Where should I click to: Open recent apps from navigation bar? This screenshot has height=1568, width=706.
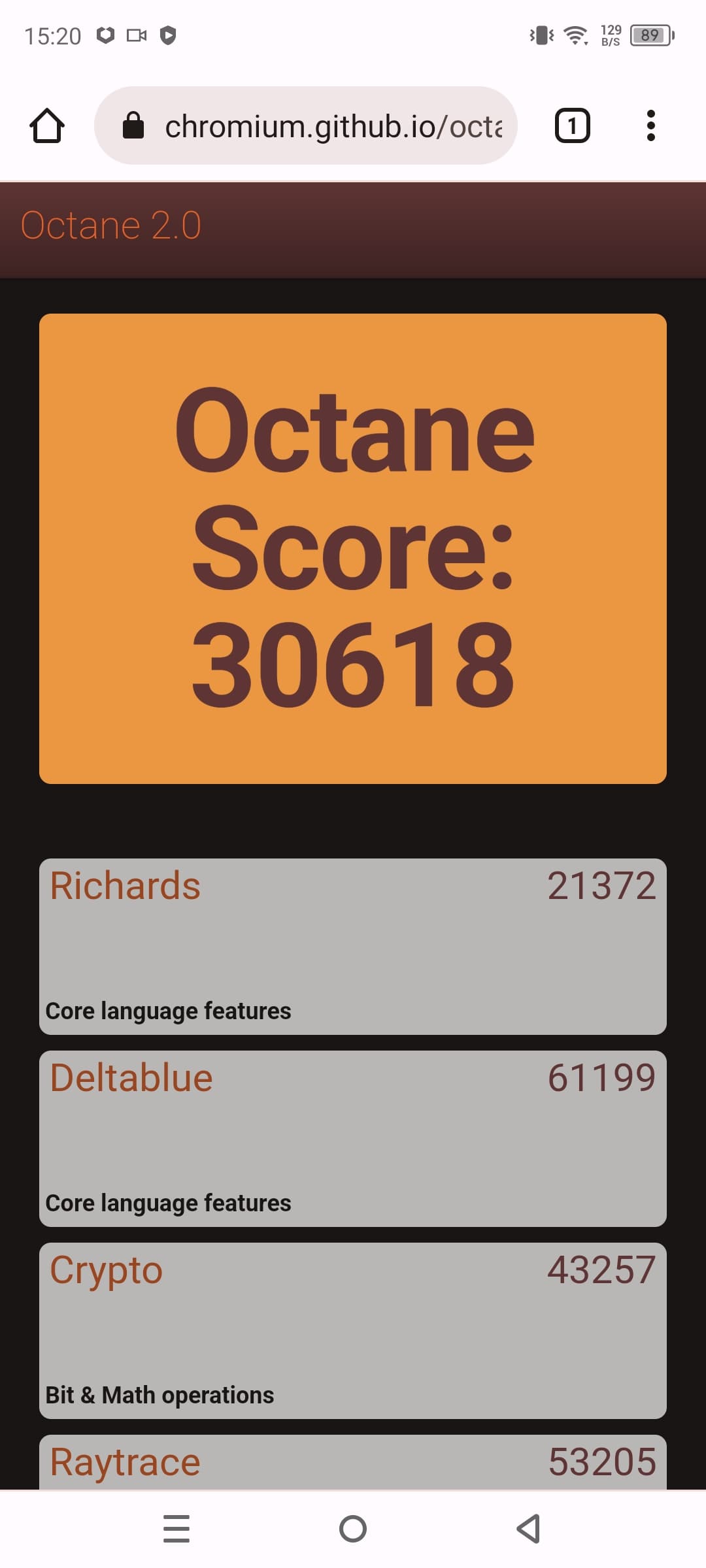coord(176,1529)
